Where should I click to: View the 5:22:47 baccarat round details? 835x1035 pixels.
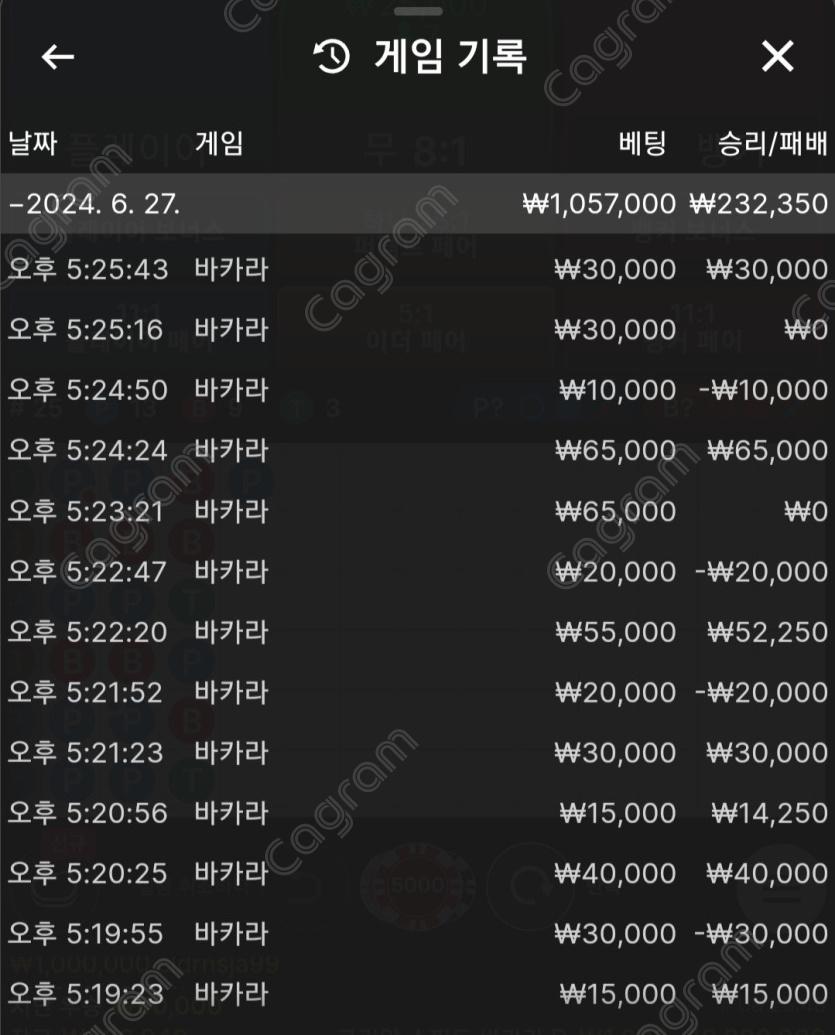click(417, 572)
